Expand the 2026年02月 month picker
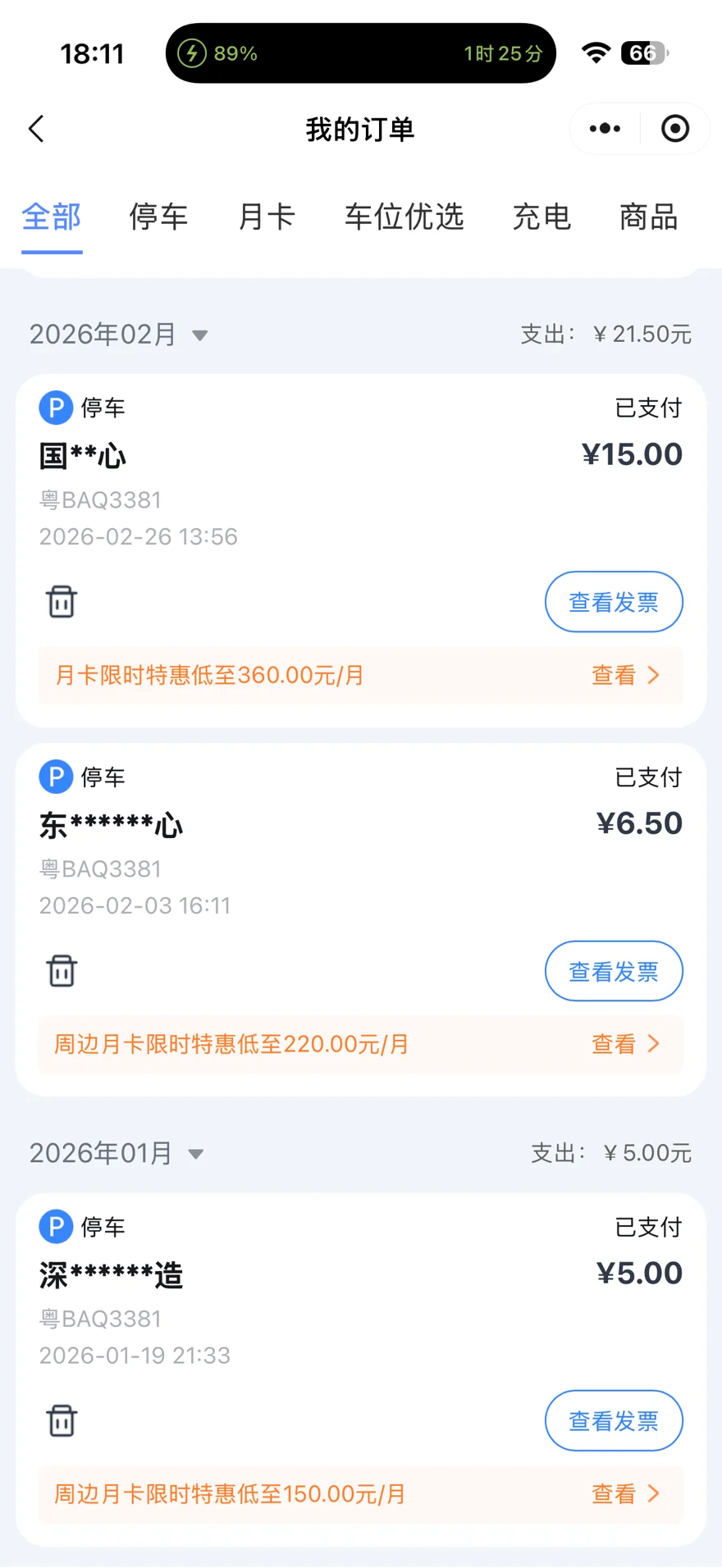722x1568 pixels. 118,335
